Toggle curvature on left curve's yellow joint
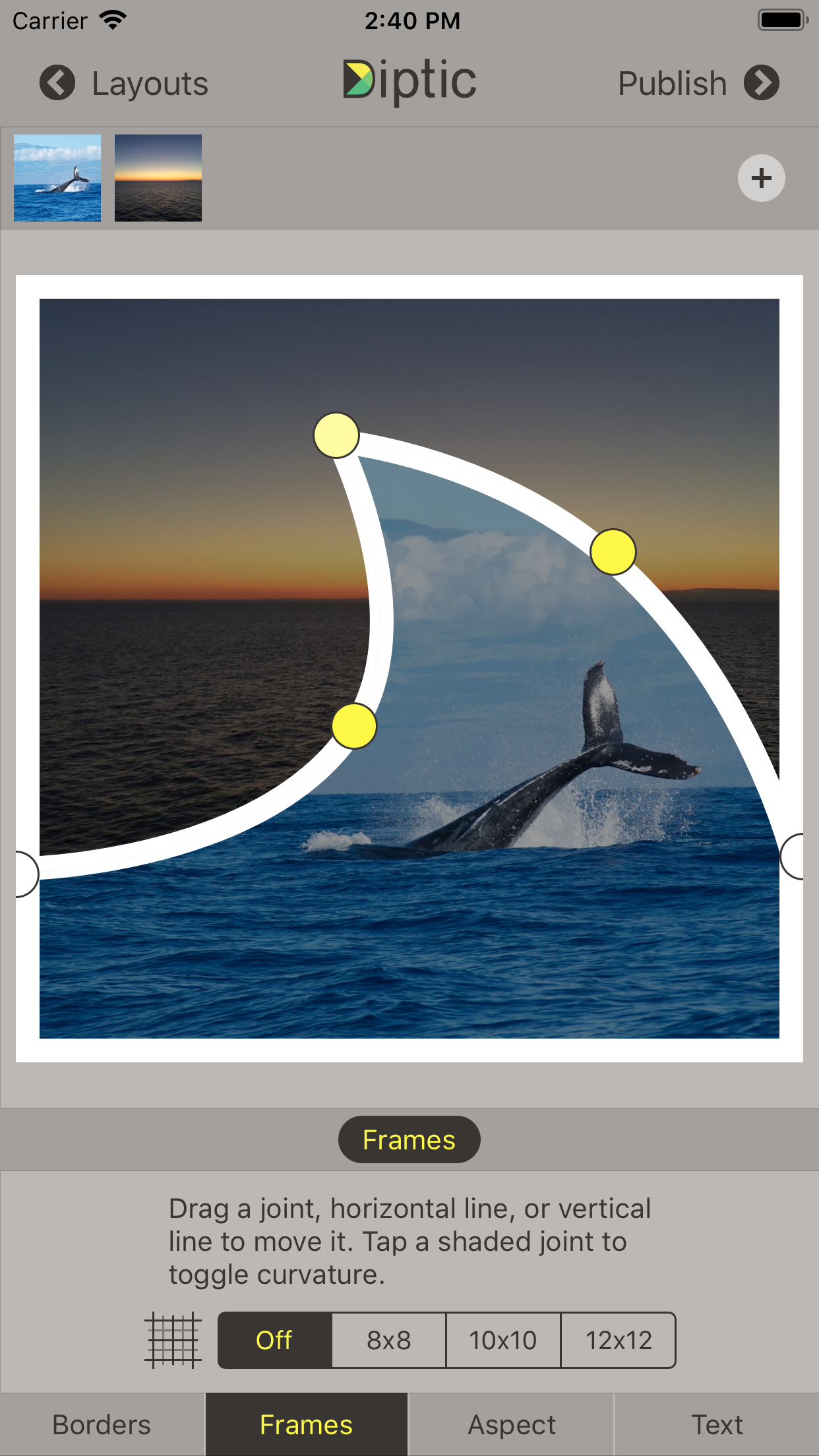Viewport: 819px width, 1456px height. click(x=354, y=726)
